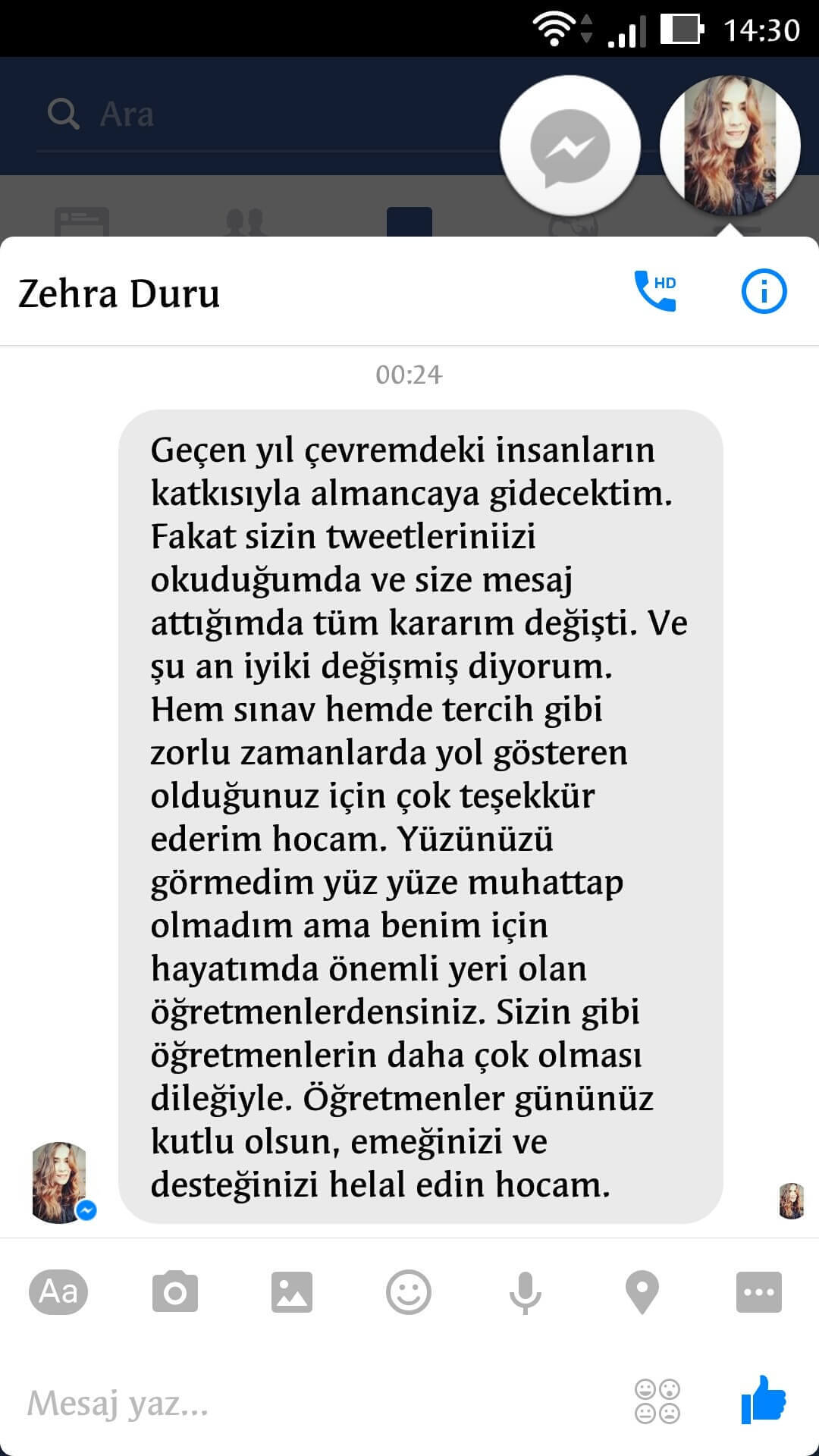Share a location with the pin
819x1456 pixels.
tap(642, 1292)
